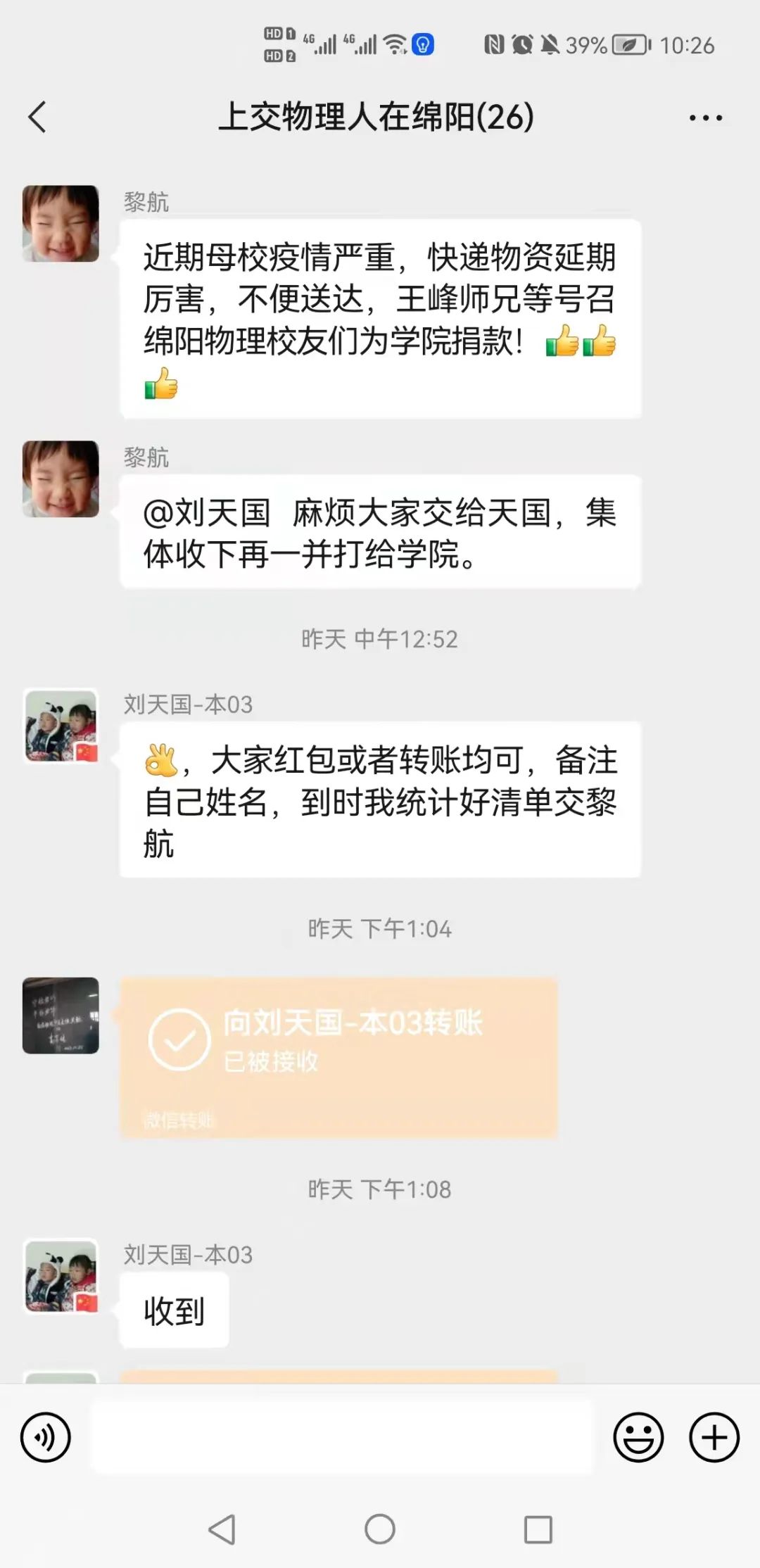Open the plus attachment menu
This screenshot has height=1568, width=760.
click(x=714, y=1436)
